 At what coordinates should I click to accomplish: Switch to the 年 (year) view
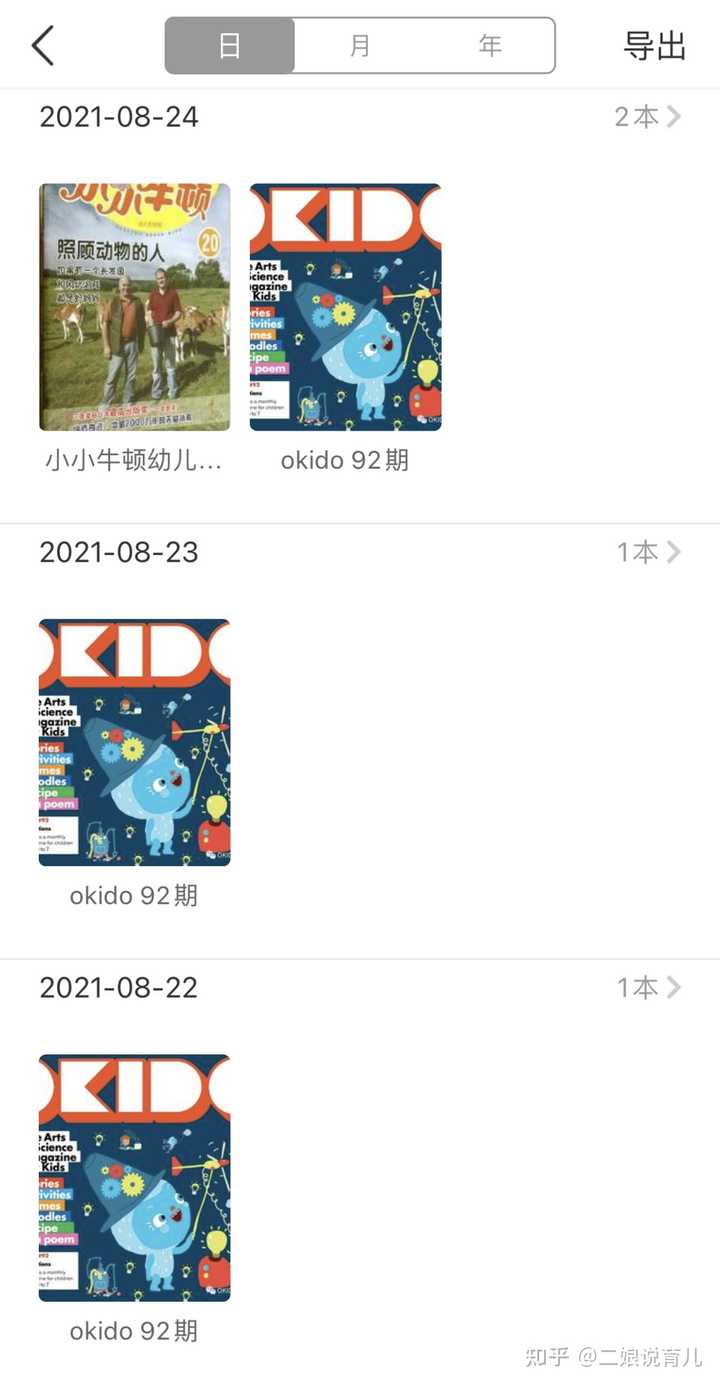coord(489,46)
